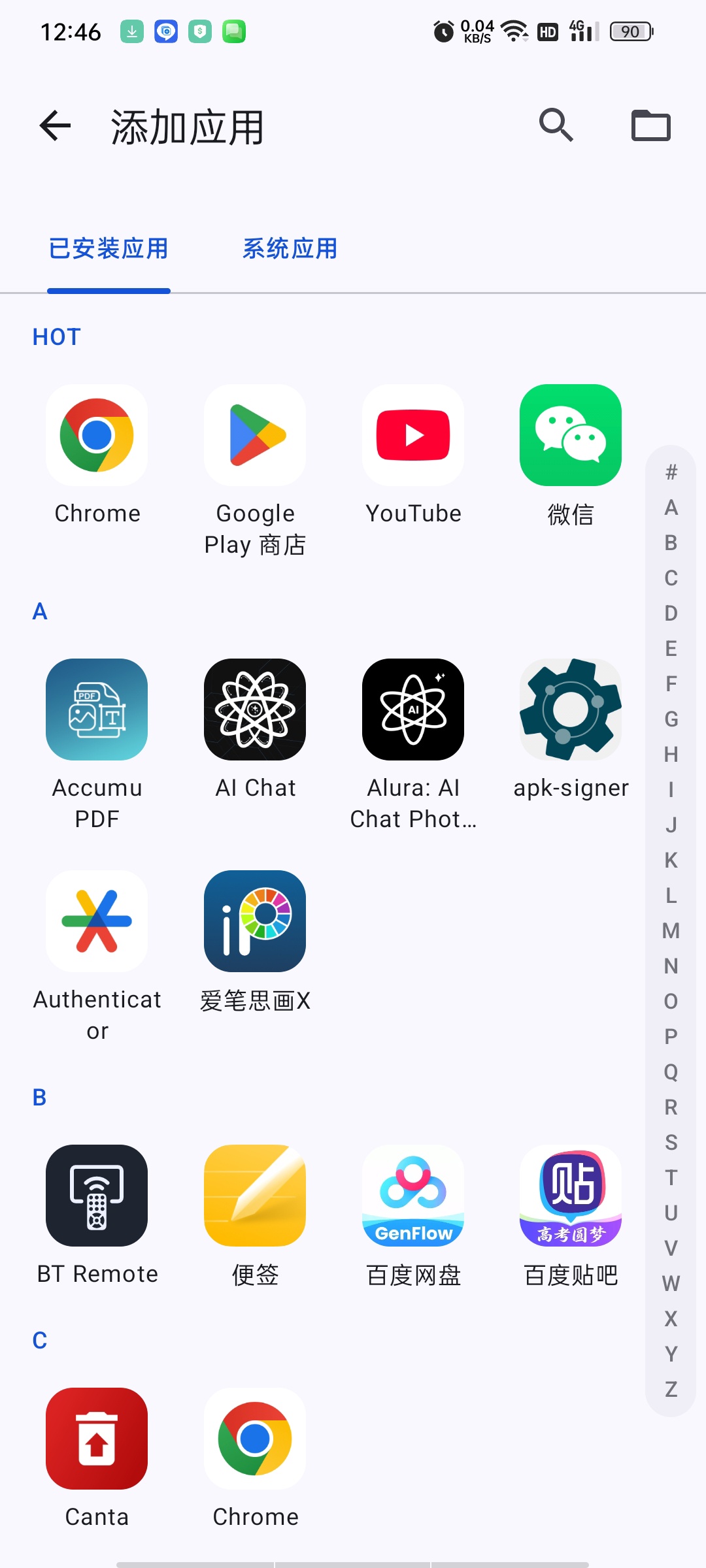Select the 已安装应用 tab
706x1568 pixels.
coord(109,249)
